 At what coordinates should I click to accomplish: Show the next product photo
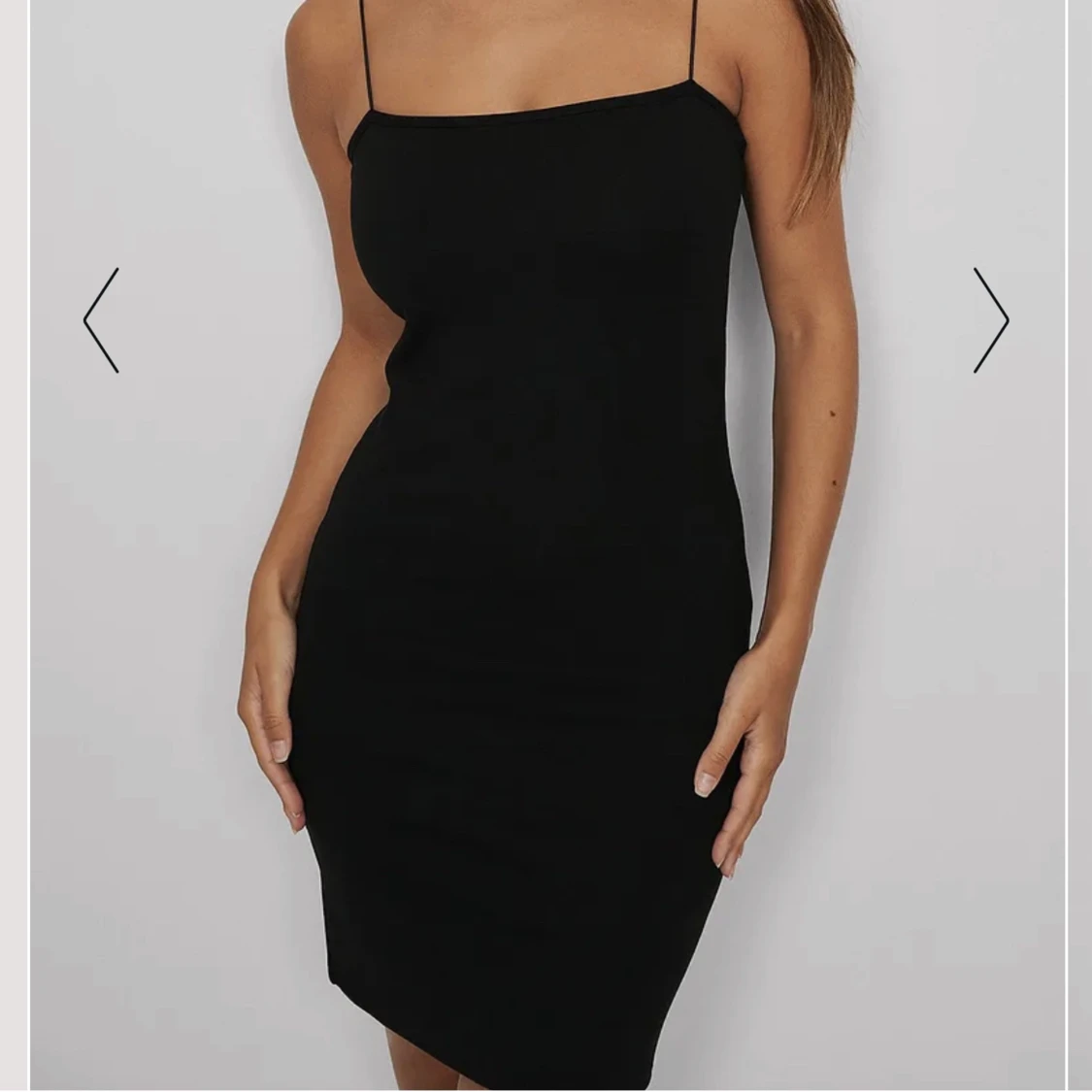tap(991, 320)
